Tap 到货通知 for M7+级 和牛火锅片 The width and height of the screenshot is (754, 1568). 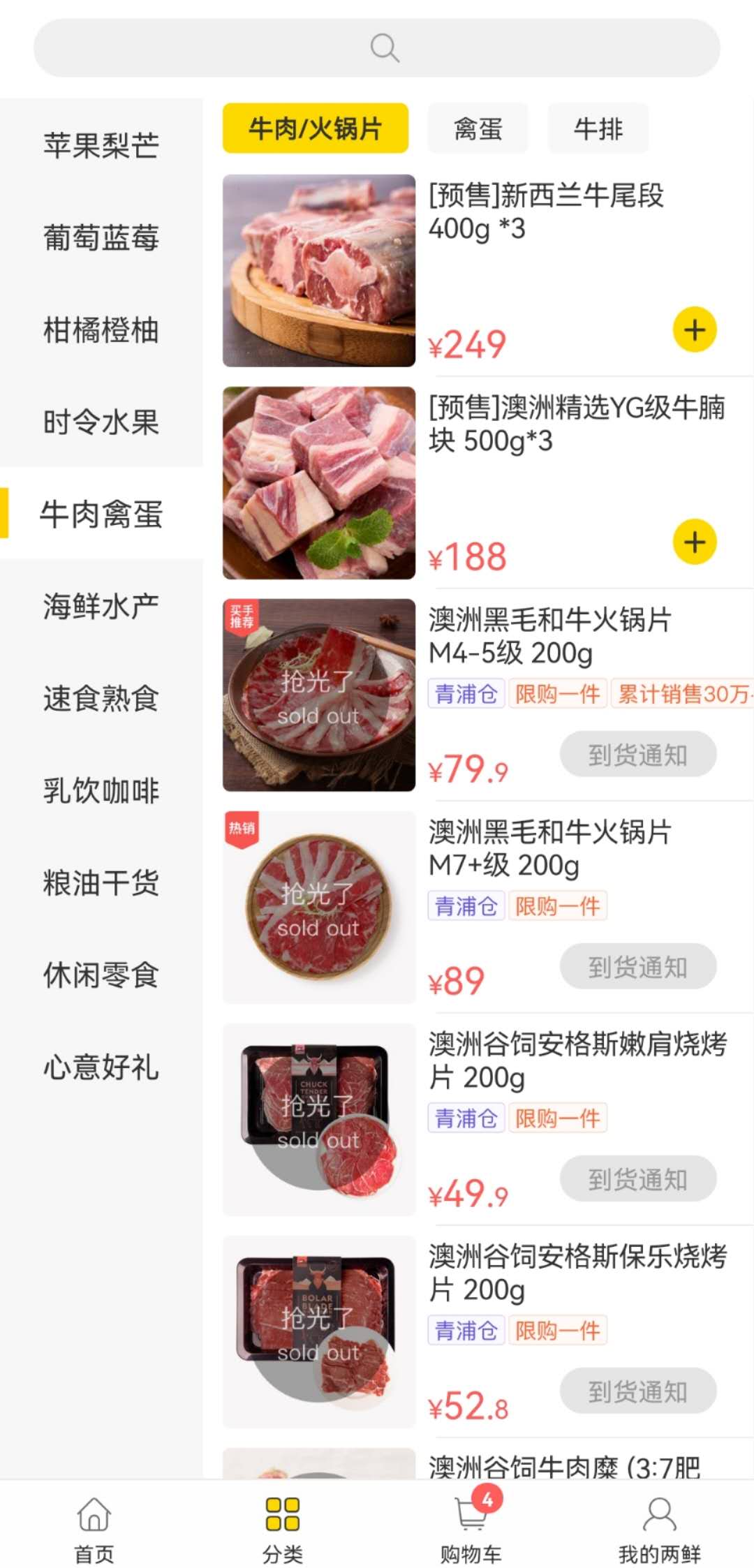638,967
